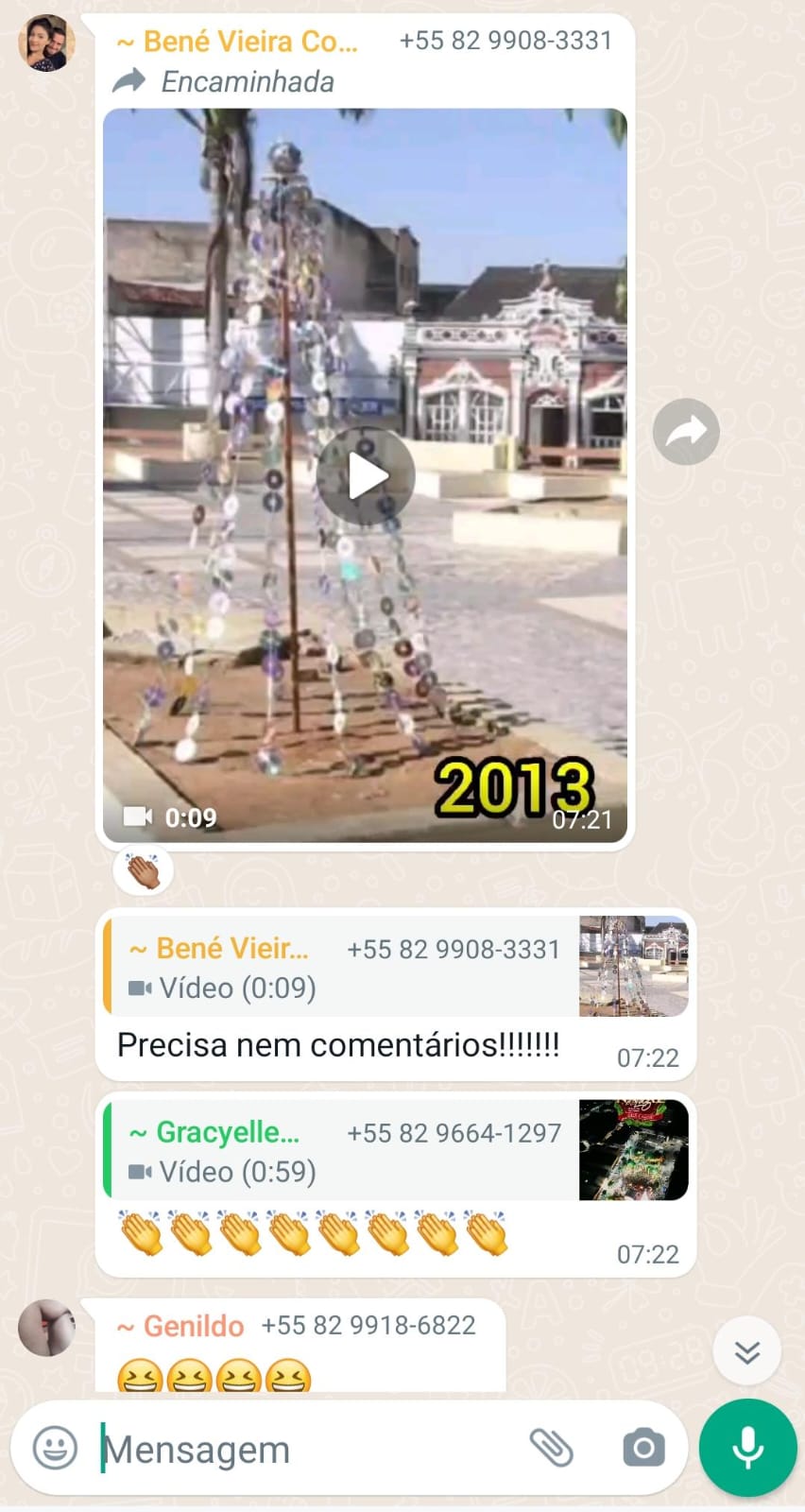
Task: Open Genildo's profile picture
Action: 46,1327
